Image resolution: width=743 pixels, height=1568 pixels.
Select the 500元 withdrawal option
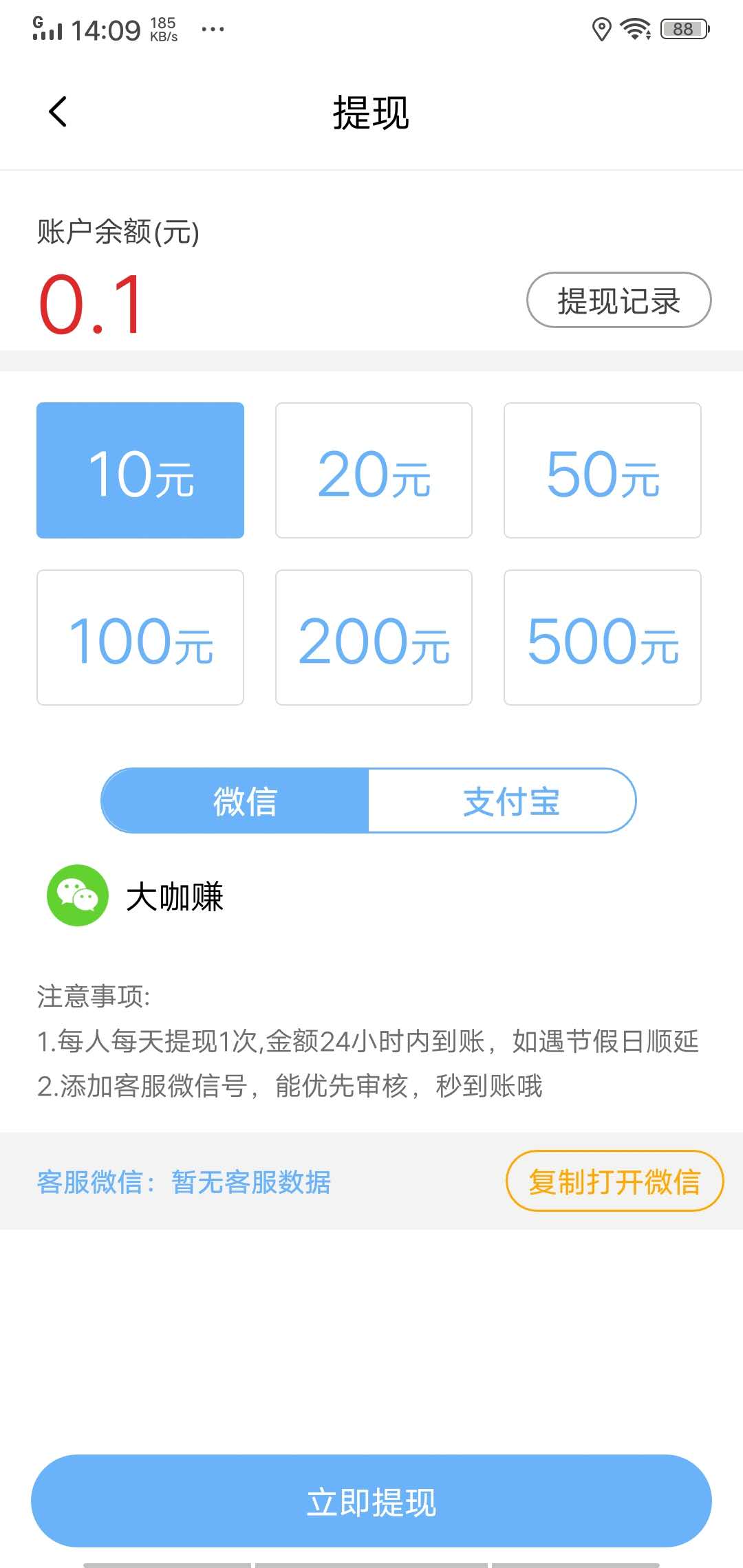coord(602,638)
